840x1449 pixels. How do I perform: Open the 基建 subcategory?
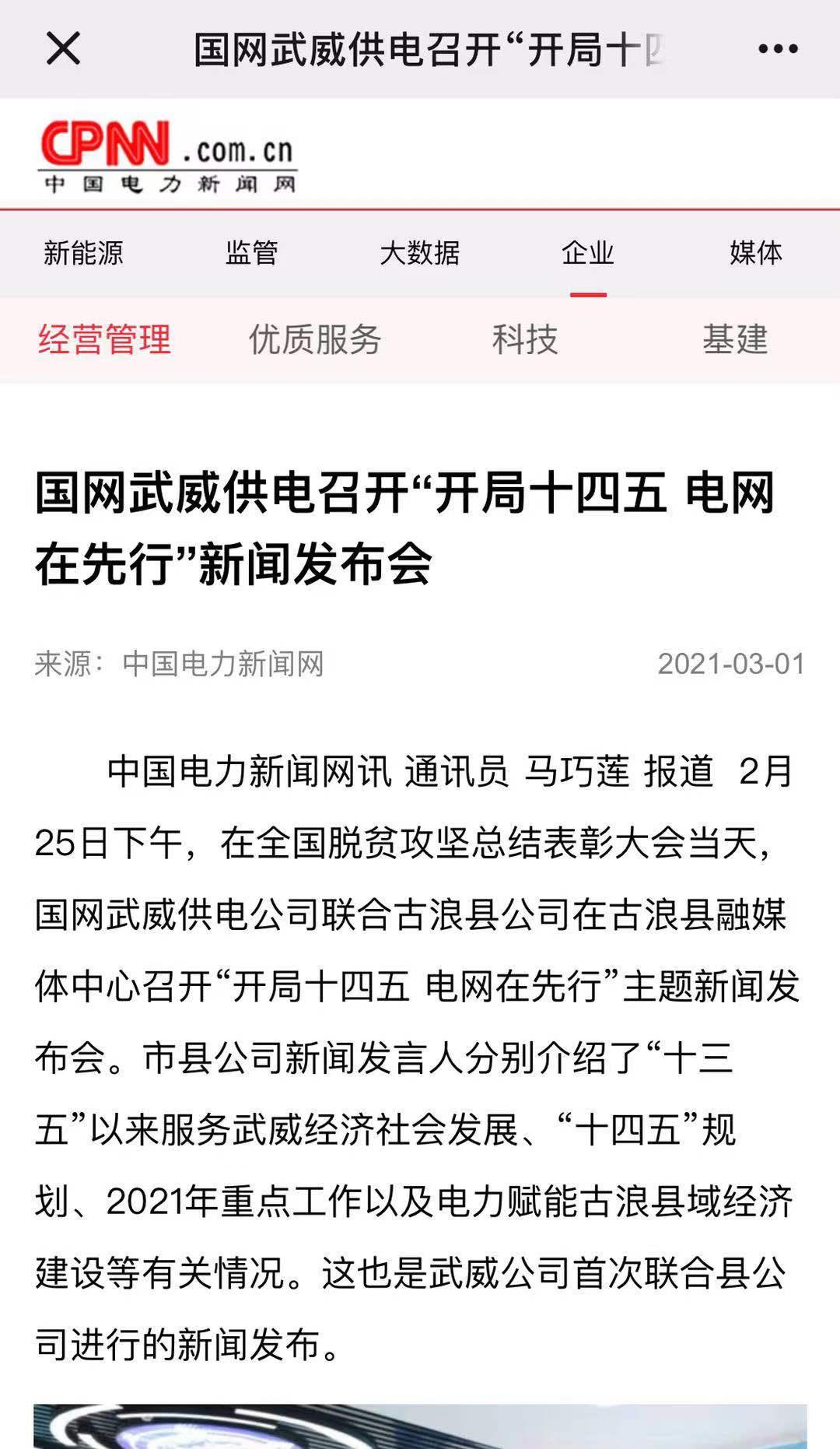[x=734, y=339]
